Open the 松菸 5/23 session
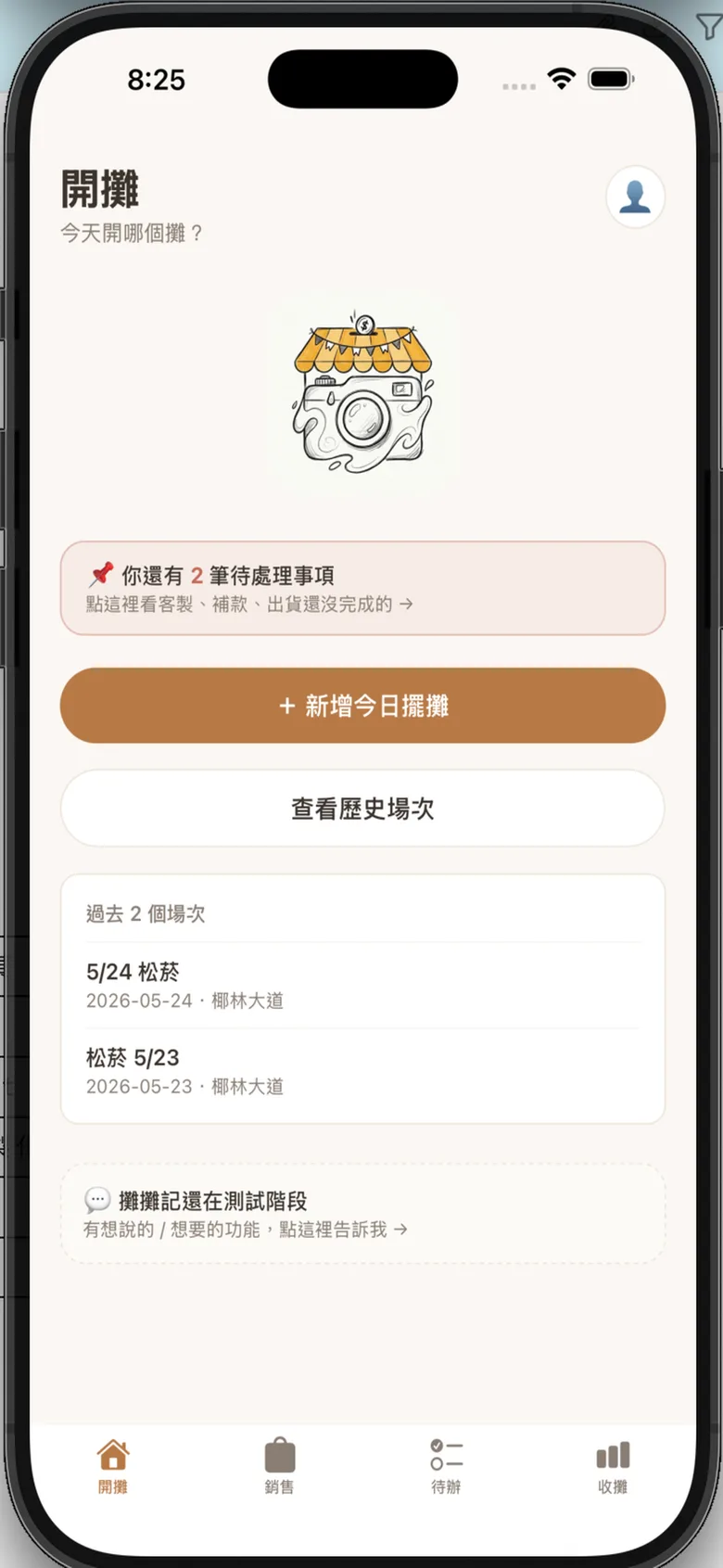The image size is (723, 1568). click(362, 1071)
